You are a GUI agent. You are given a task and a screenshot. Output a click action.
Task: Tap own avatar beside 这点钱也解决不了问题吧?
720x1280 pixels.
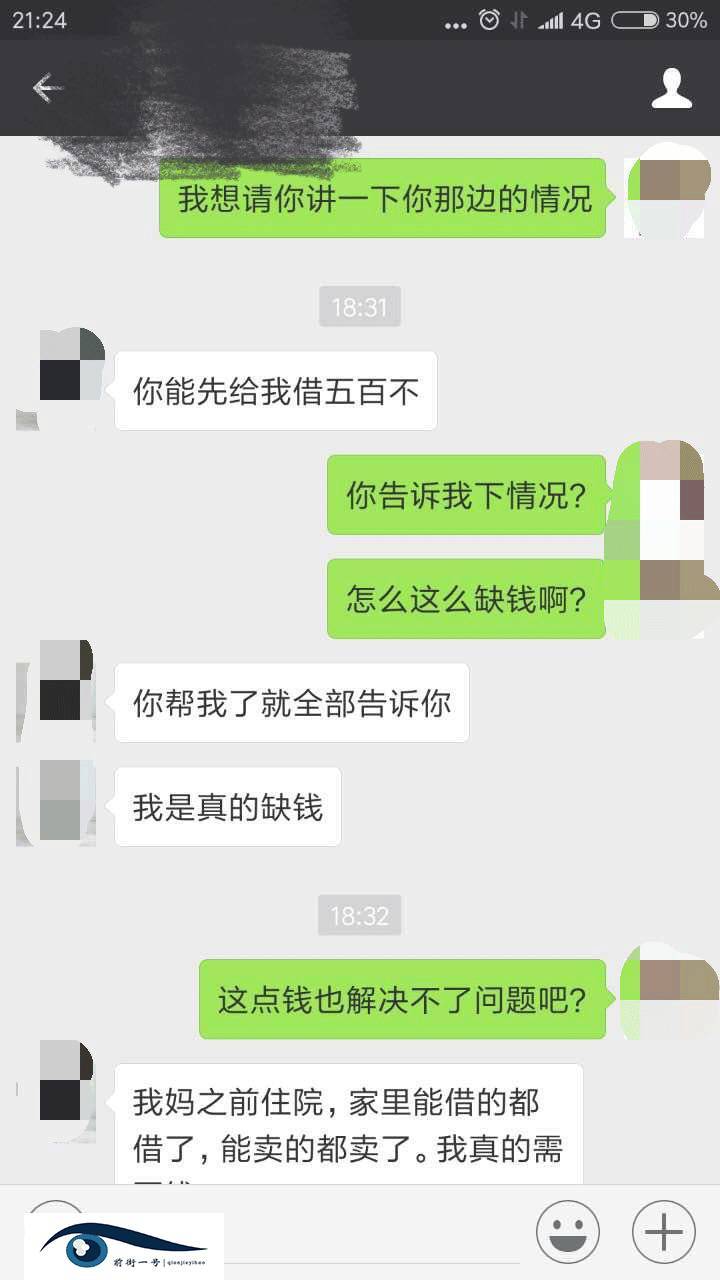(668, 992)
